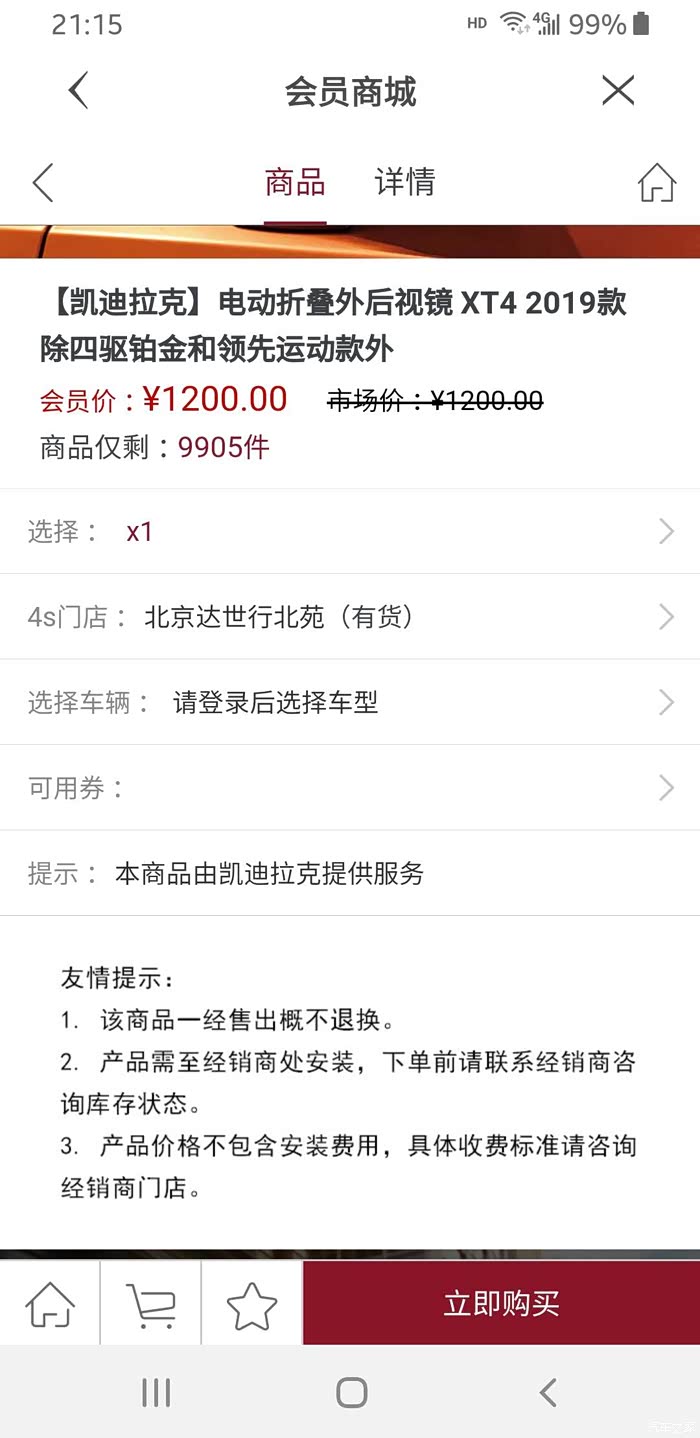Close the 会员商城 page
700x1438 pixels.
[x=618, y=91]
